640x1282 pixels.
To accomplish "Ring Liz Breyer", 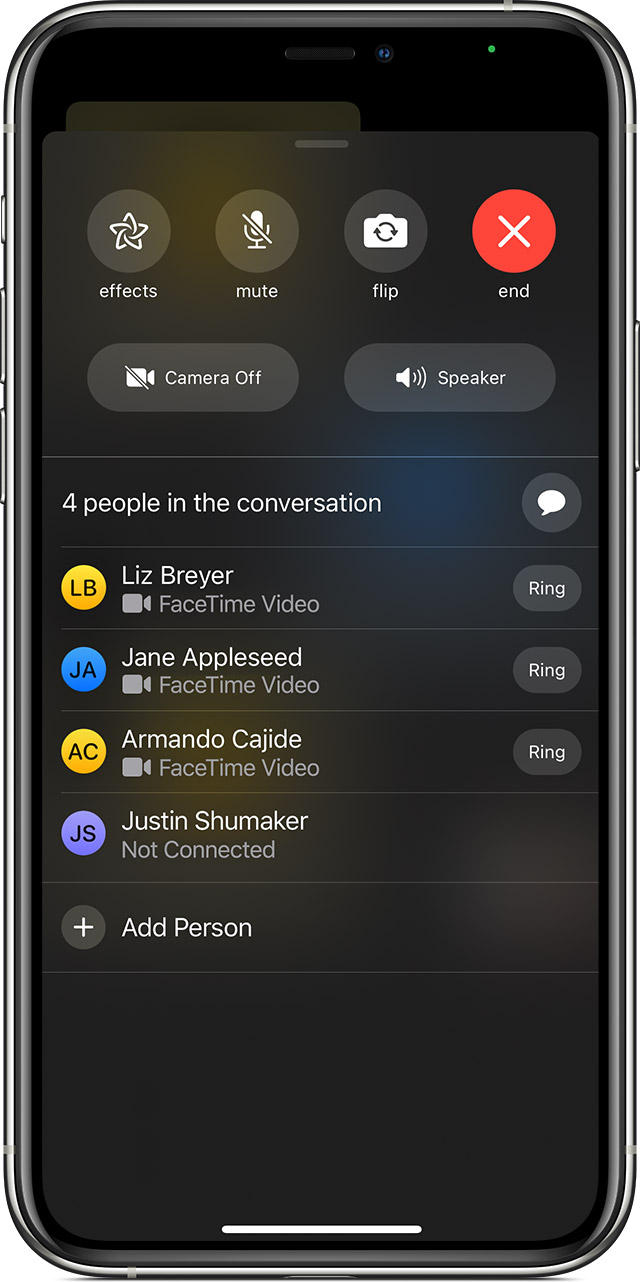I will click(547, 588).
